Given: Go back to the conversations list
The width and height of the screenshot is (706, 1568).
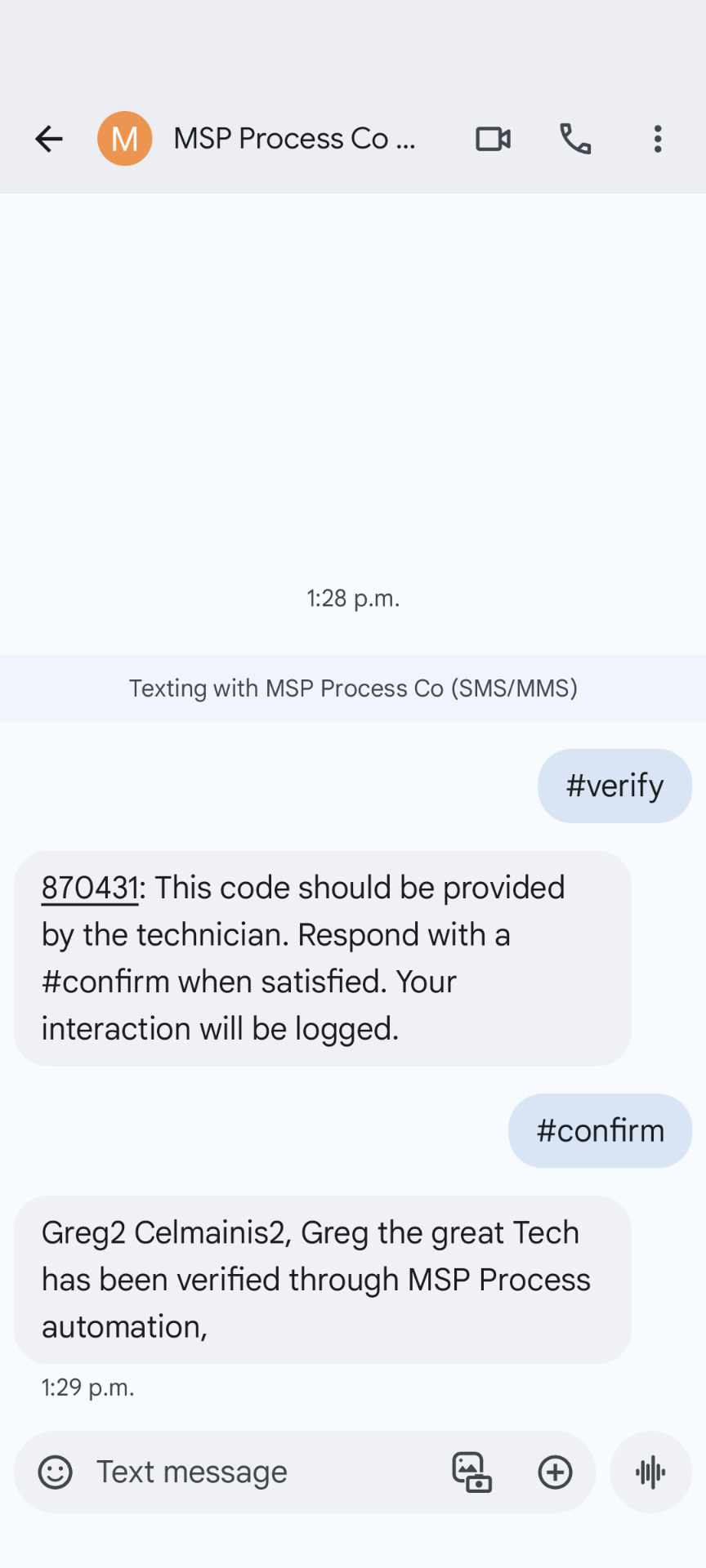Looking at the screenshot, I should tap(49, 139).
